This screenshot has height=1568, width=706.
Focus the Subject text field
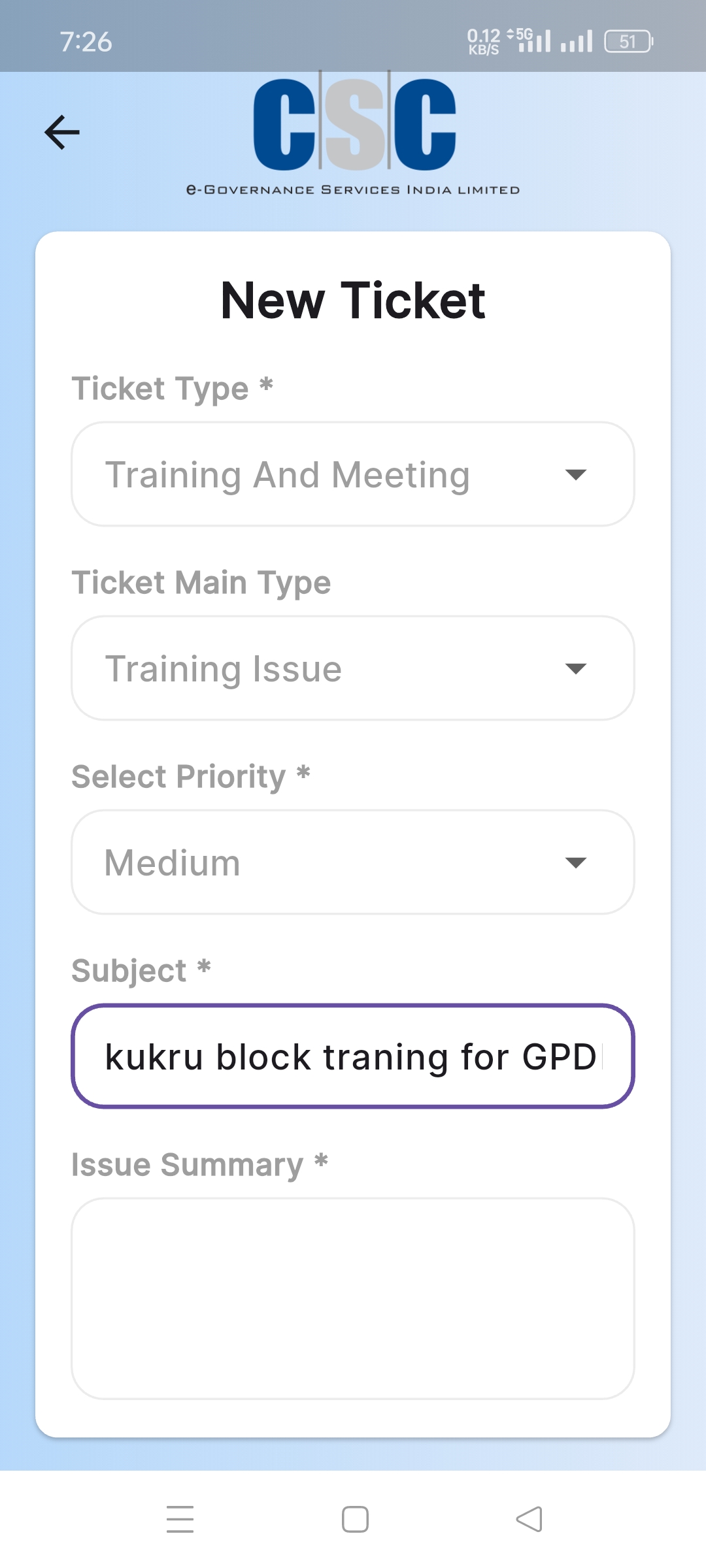[x=353, y=1056]
